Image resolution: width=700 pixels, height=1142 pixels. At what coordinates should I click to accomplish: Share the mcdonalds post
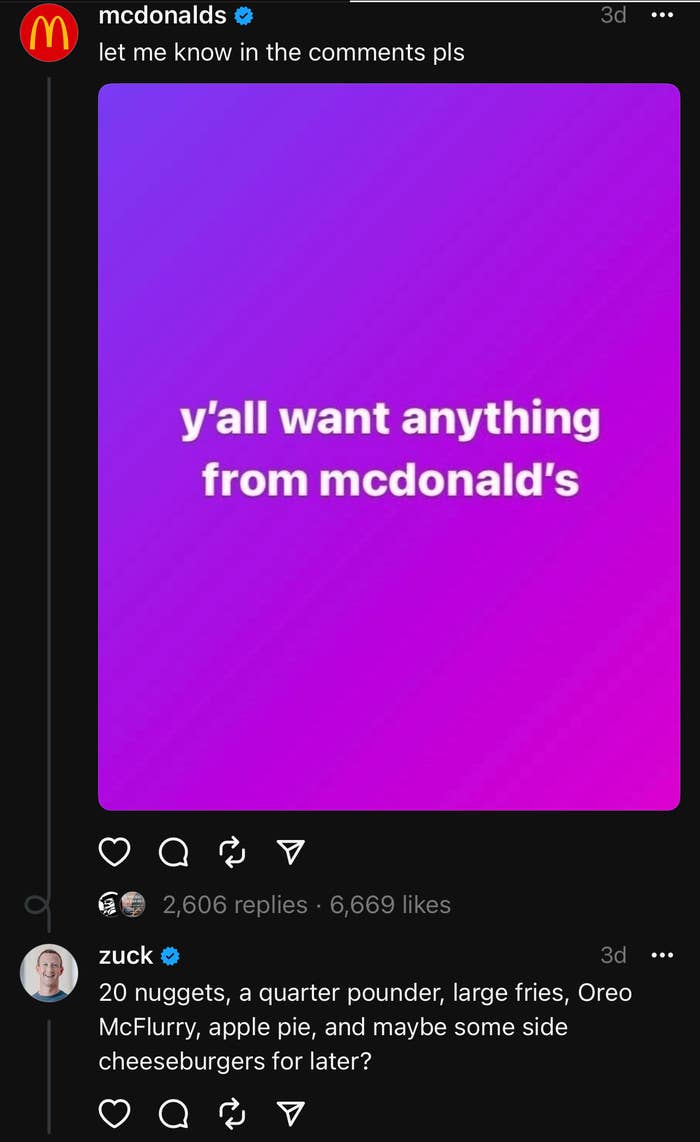tap(289, 852)
